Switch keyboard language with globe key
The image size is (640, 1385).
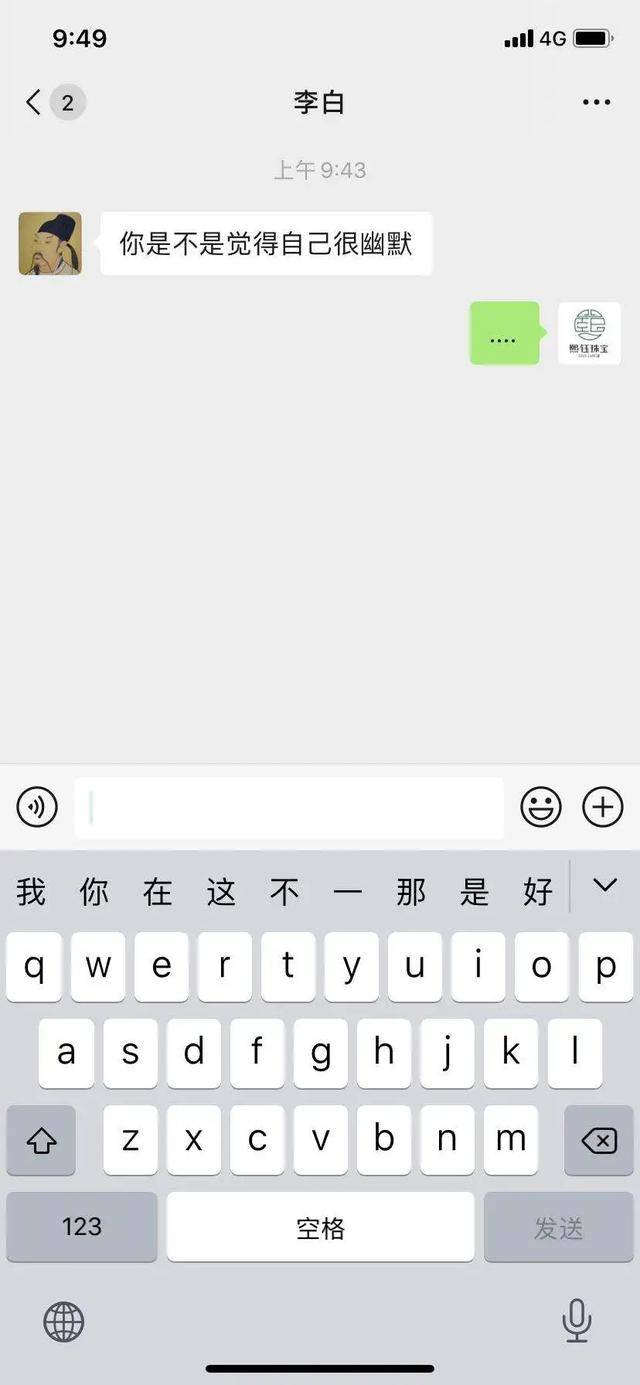pyautogui.click(x=64, y=1322)
